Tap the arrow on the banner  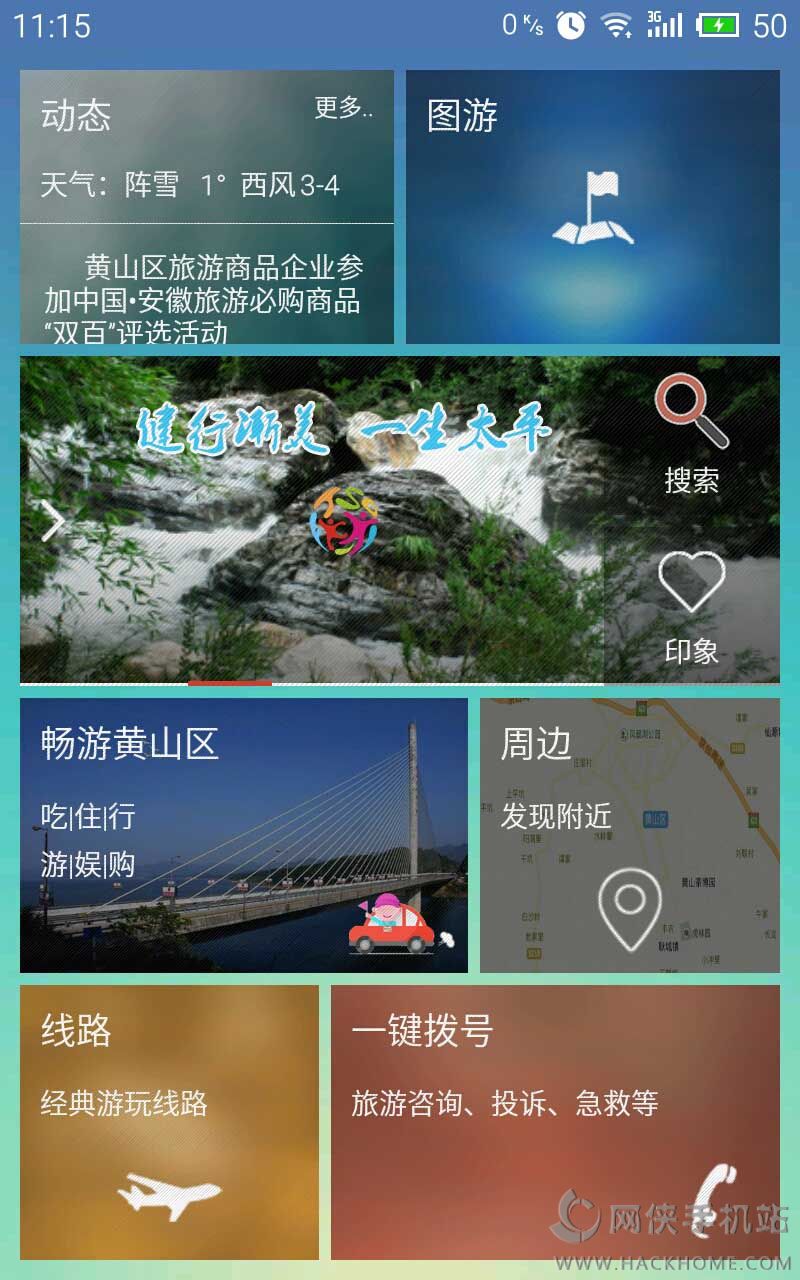point(52,521)
